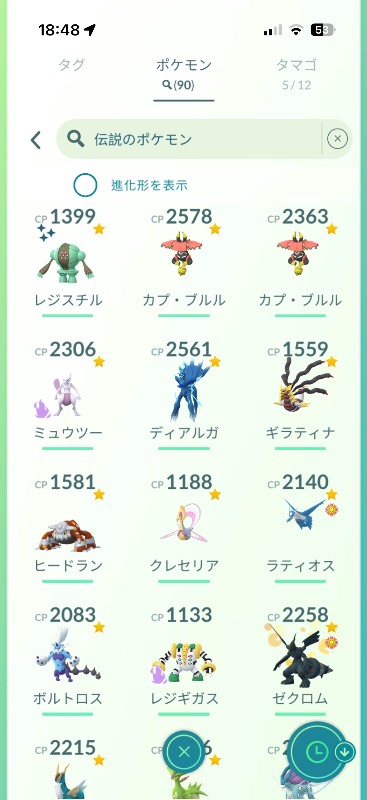Image resolution: width=367 pixels, height=800 pixels.
Task: Open ディアルガ with CP 2561
Action: click(x=184, y=395)
